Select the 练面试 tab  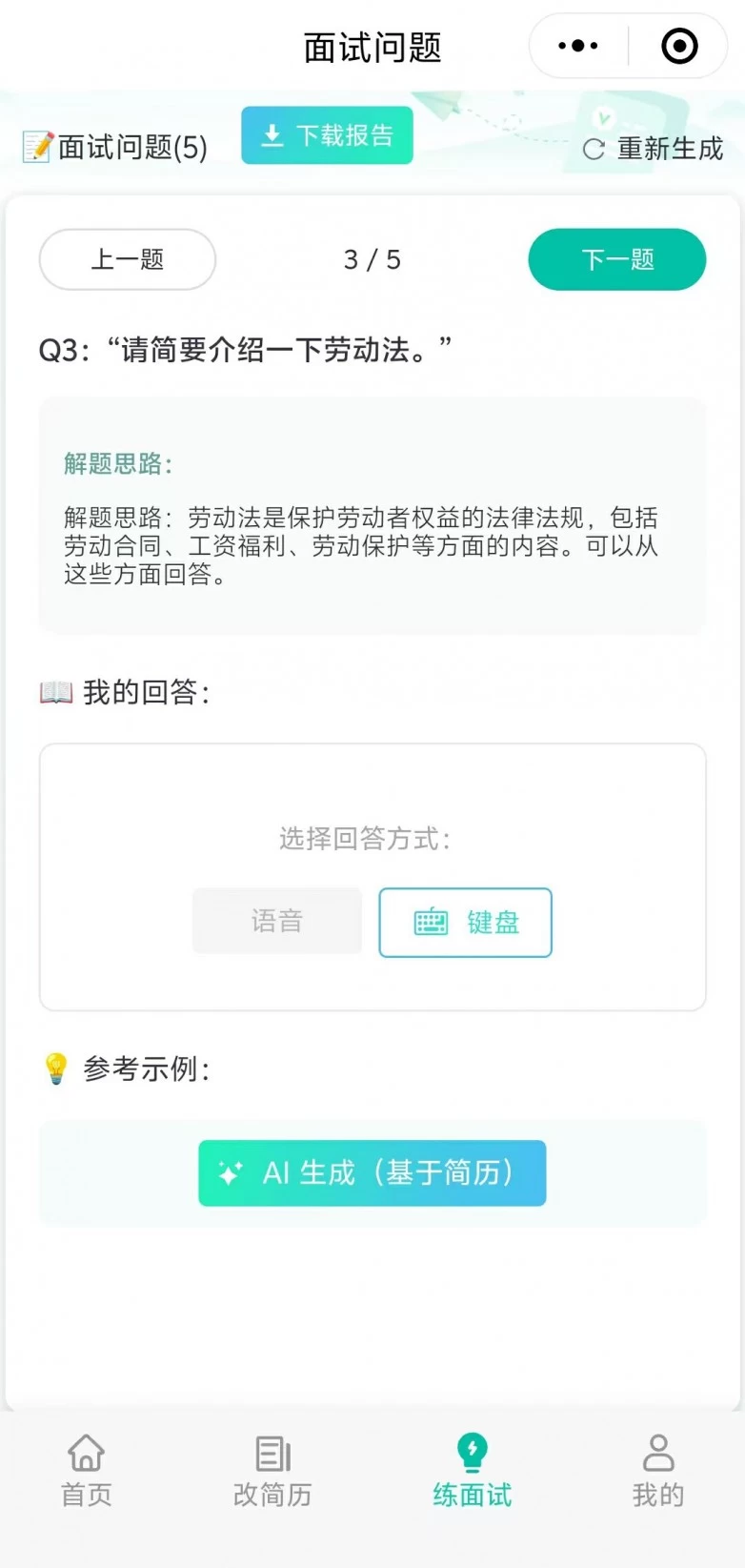tap(472, 1471)
